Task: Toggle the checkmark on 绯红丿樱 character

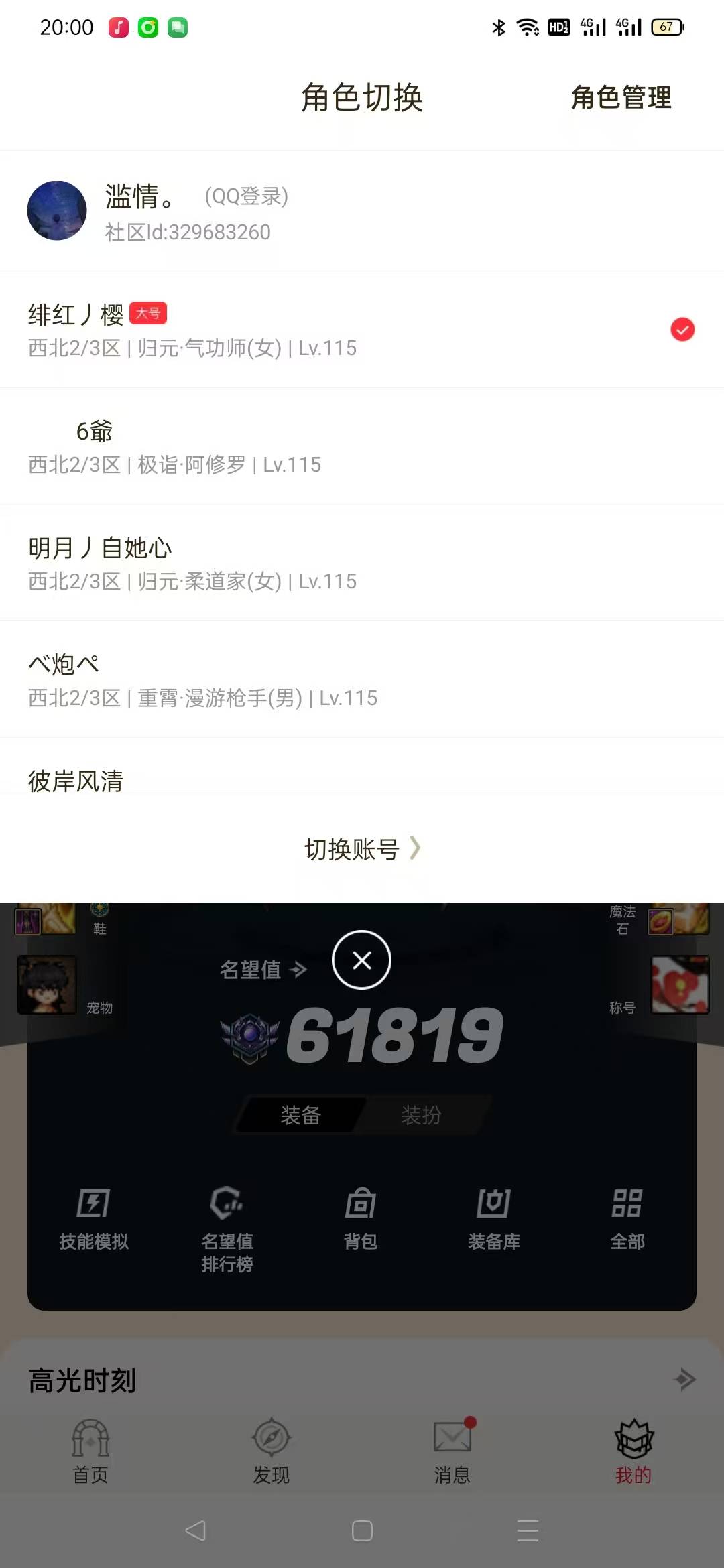Action: 682,329
